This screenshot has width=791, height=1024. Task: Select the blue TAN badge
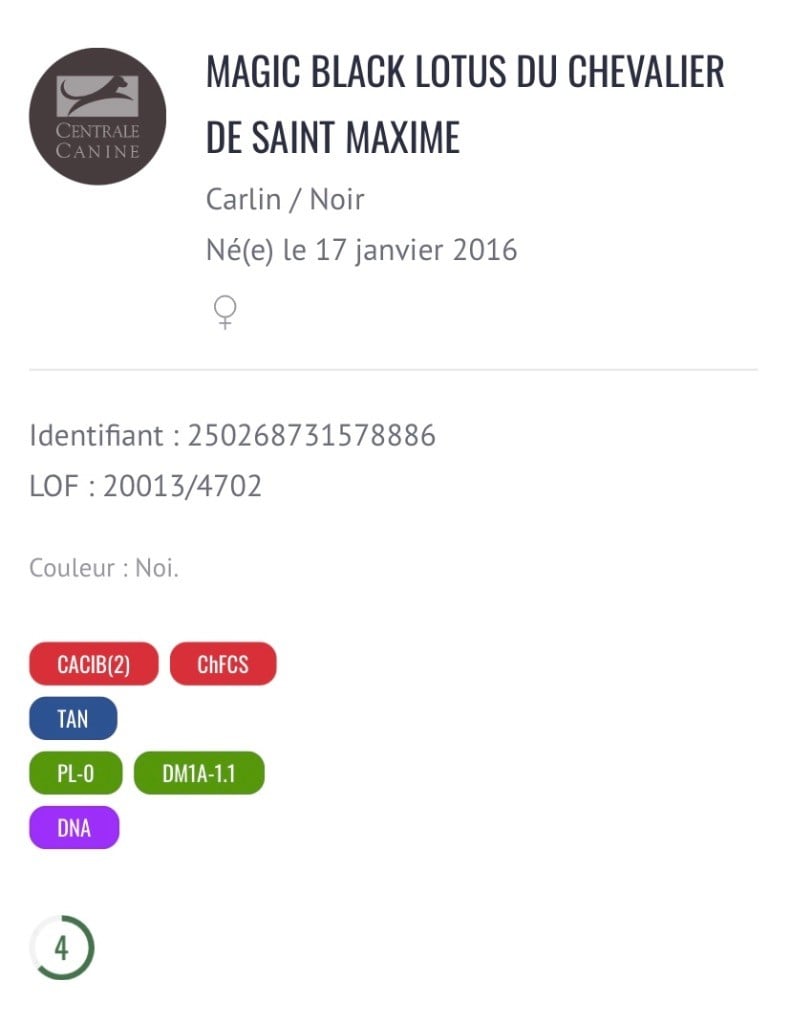[73, 718]
